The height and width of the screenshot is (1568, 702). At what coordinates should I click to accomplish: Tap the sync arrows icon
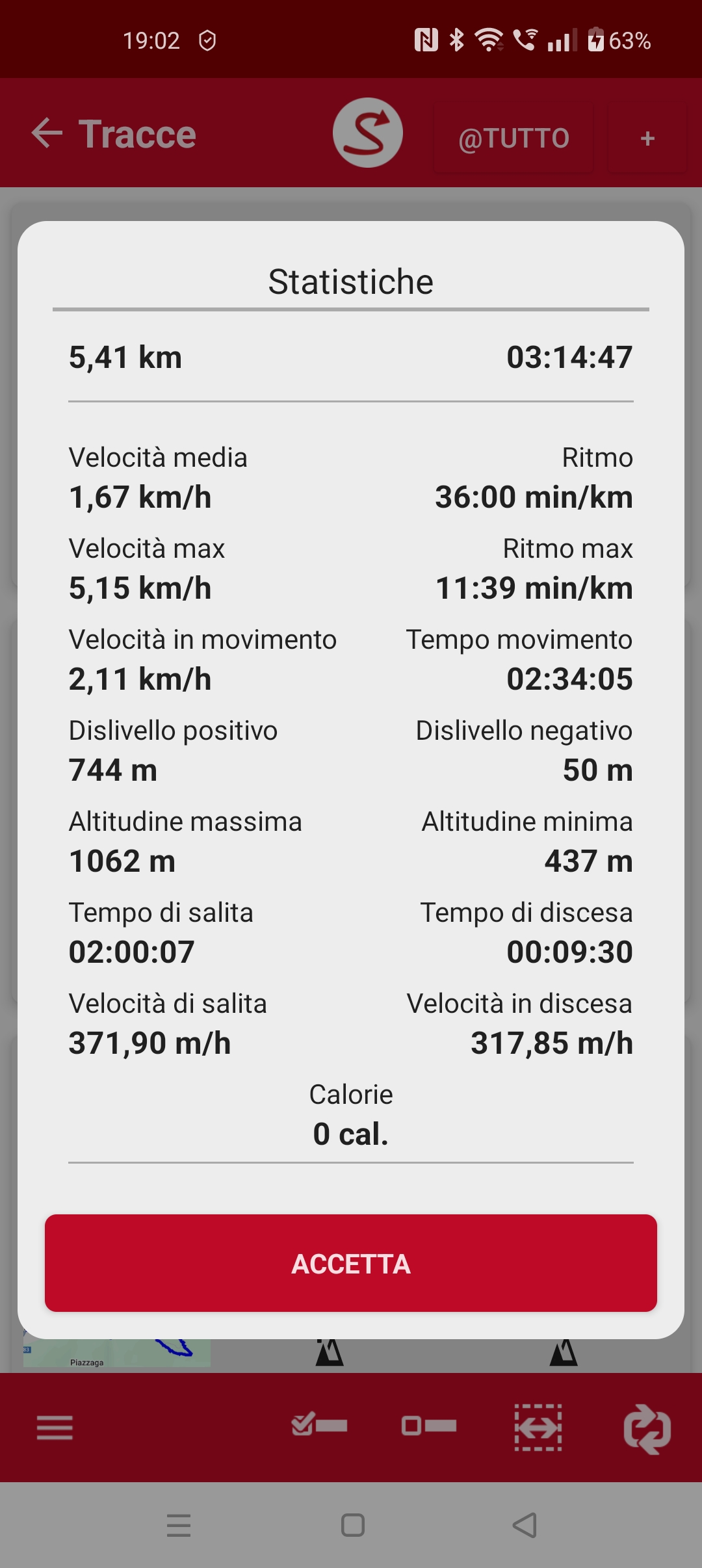pos(647,1428)
